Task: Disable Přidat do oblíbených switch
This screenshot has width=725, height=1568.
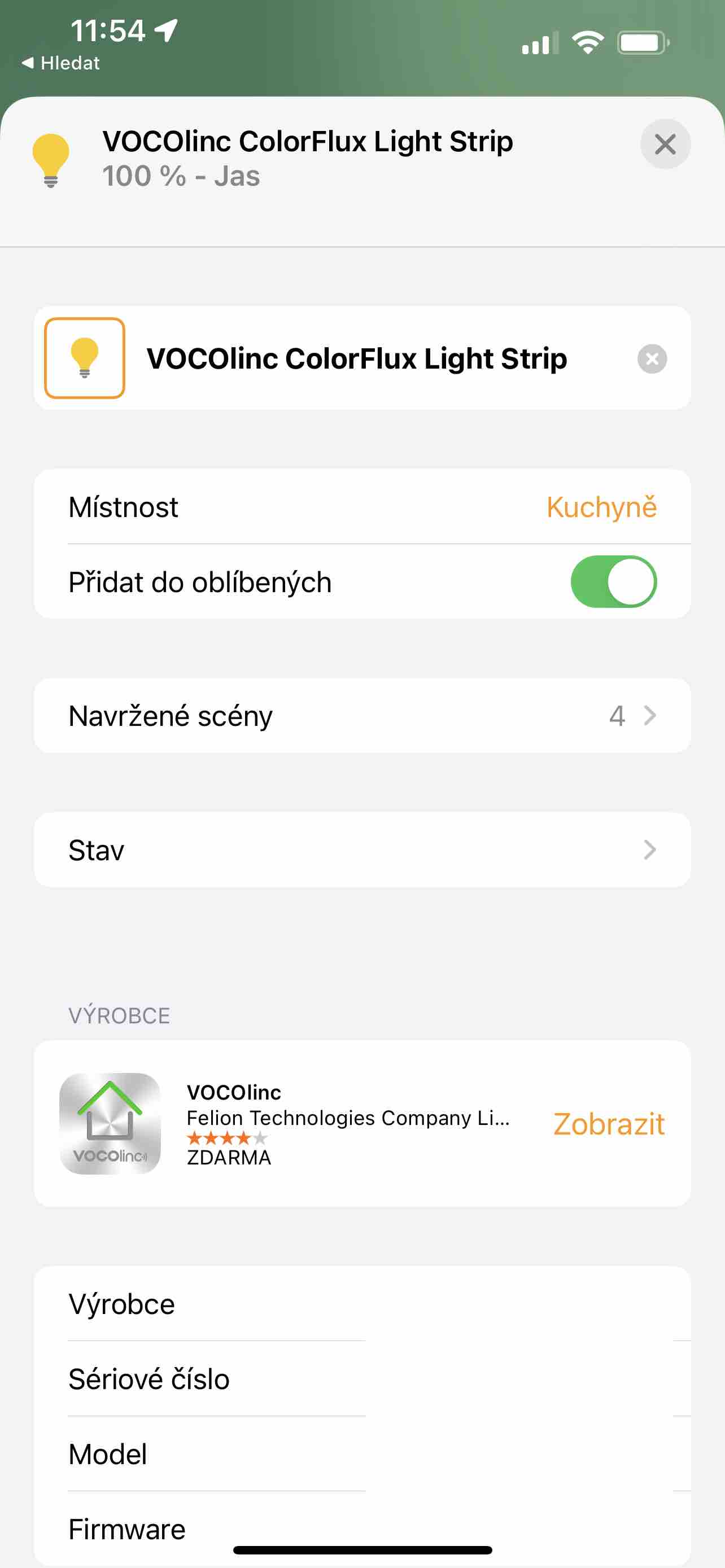Action: point(613,582)
